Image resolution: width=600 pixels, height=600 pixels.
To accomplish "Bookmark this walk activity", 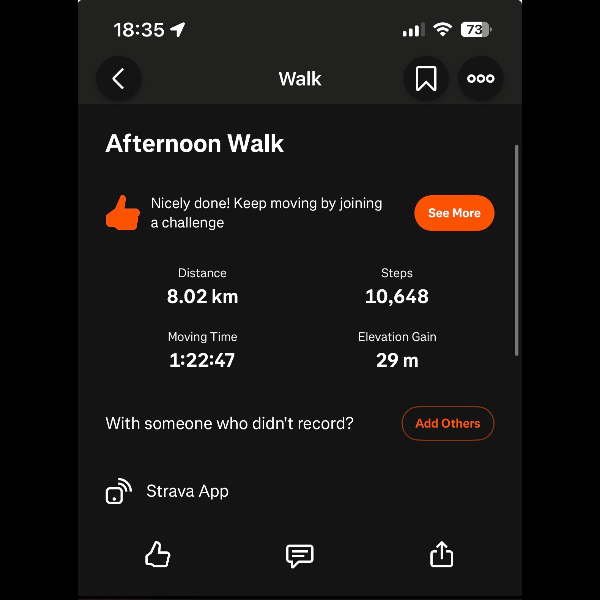I will [426, 79].
